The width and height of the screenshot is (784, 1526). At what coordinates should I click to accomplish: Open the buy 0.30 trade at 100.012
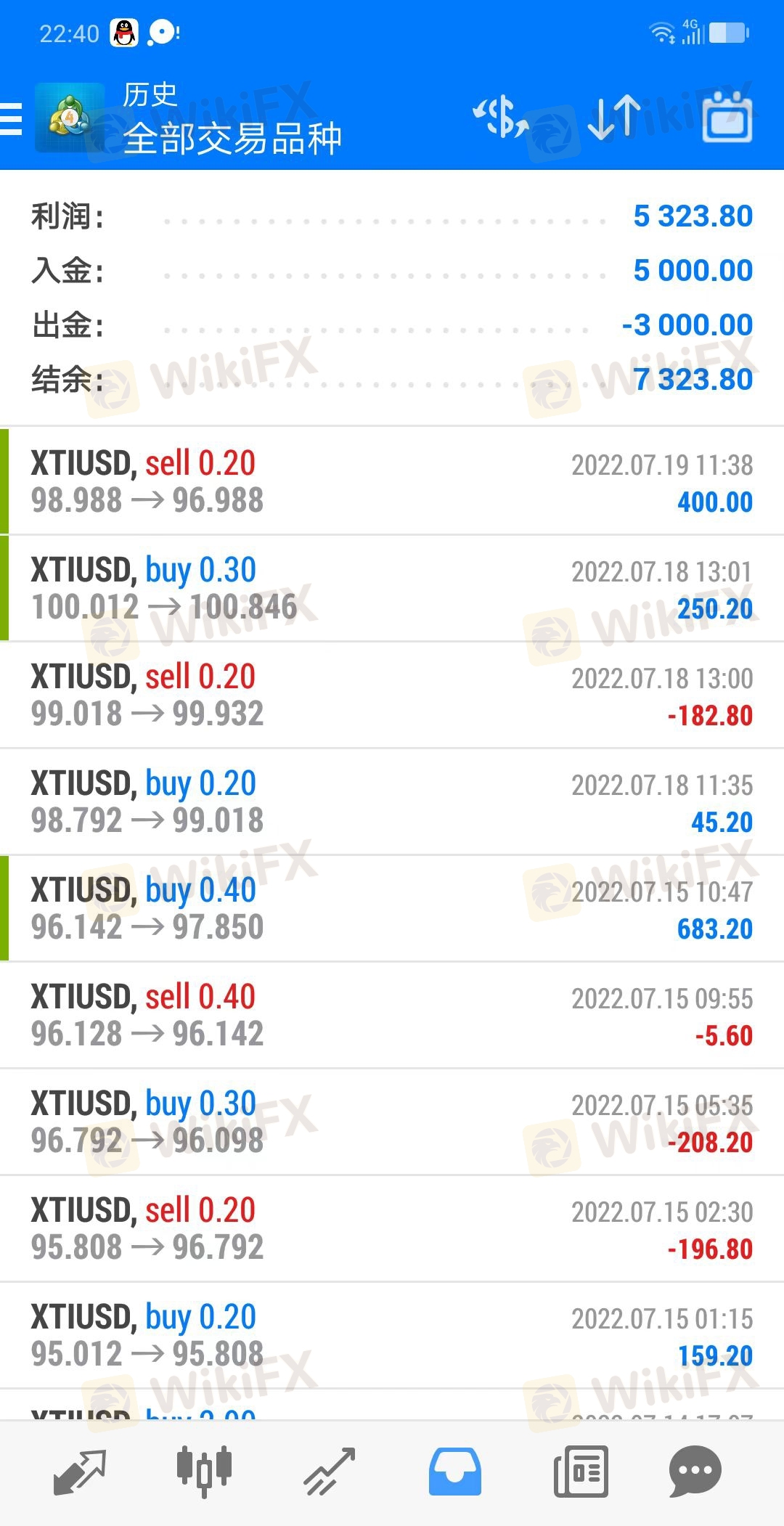click(392, 589)
